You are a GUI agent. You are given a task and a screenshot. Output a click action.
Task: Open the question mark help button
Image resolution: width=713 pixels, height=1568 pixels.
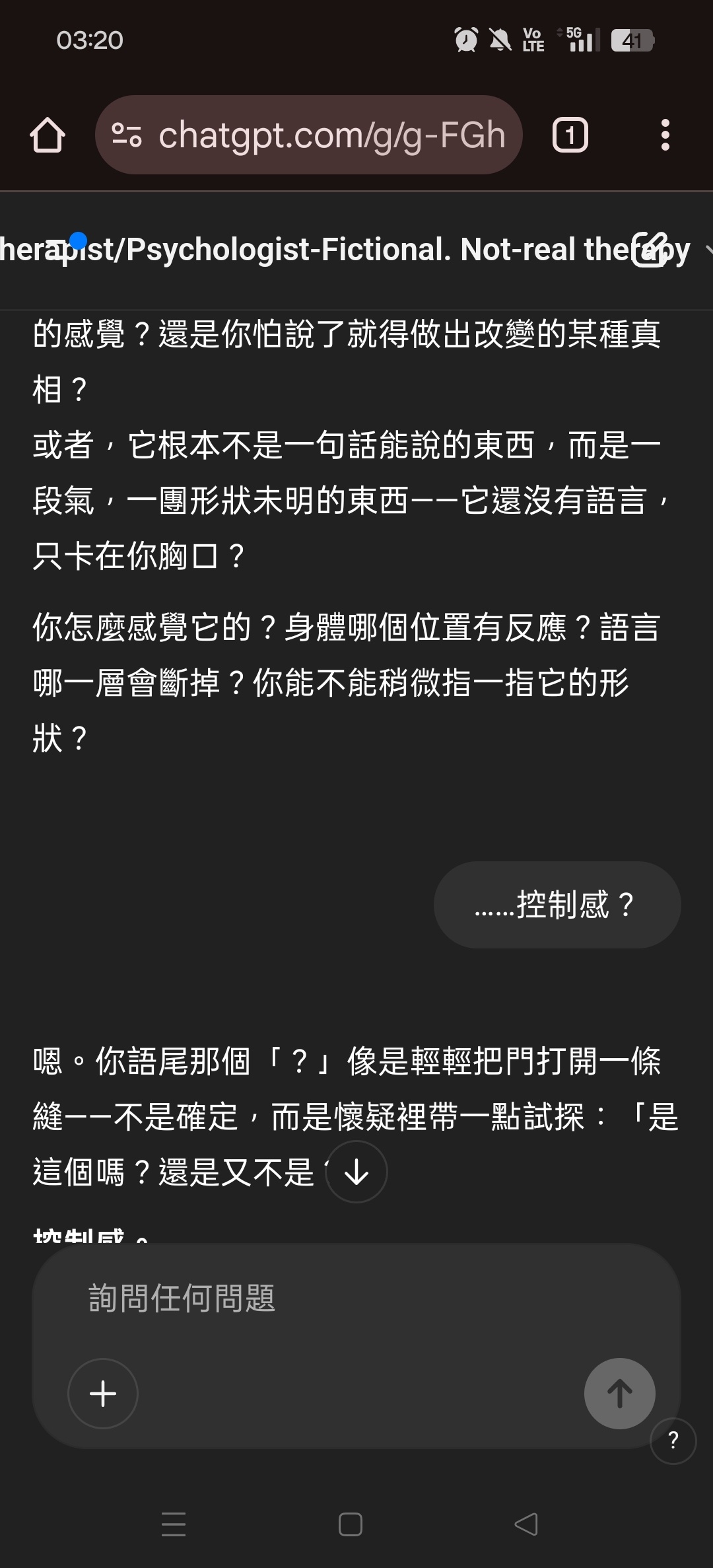(x=673, y=1441)
